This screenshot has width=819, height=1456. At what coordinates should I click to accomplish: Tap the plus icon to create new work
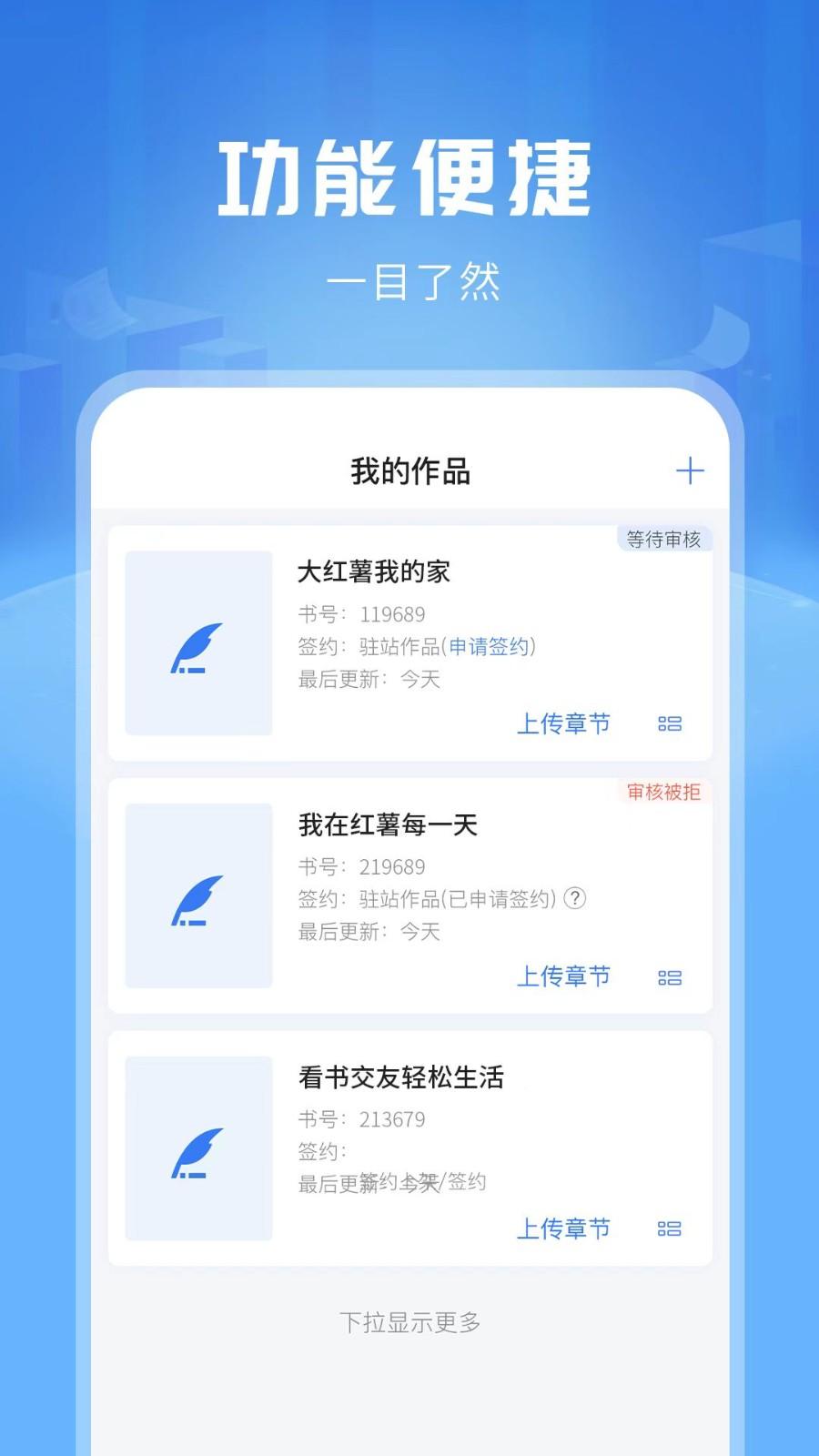(x=692, y=470)
